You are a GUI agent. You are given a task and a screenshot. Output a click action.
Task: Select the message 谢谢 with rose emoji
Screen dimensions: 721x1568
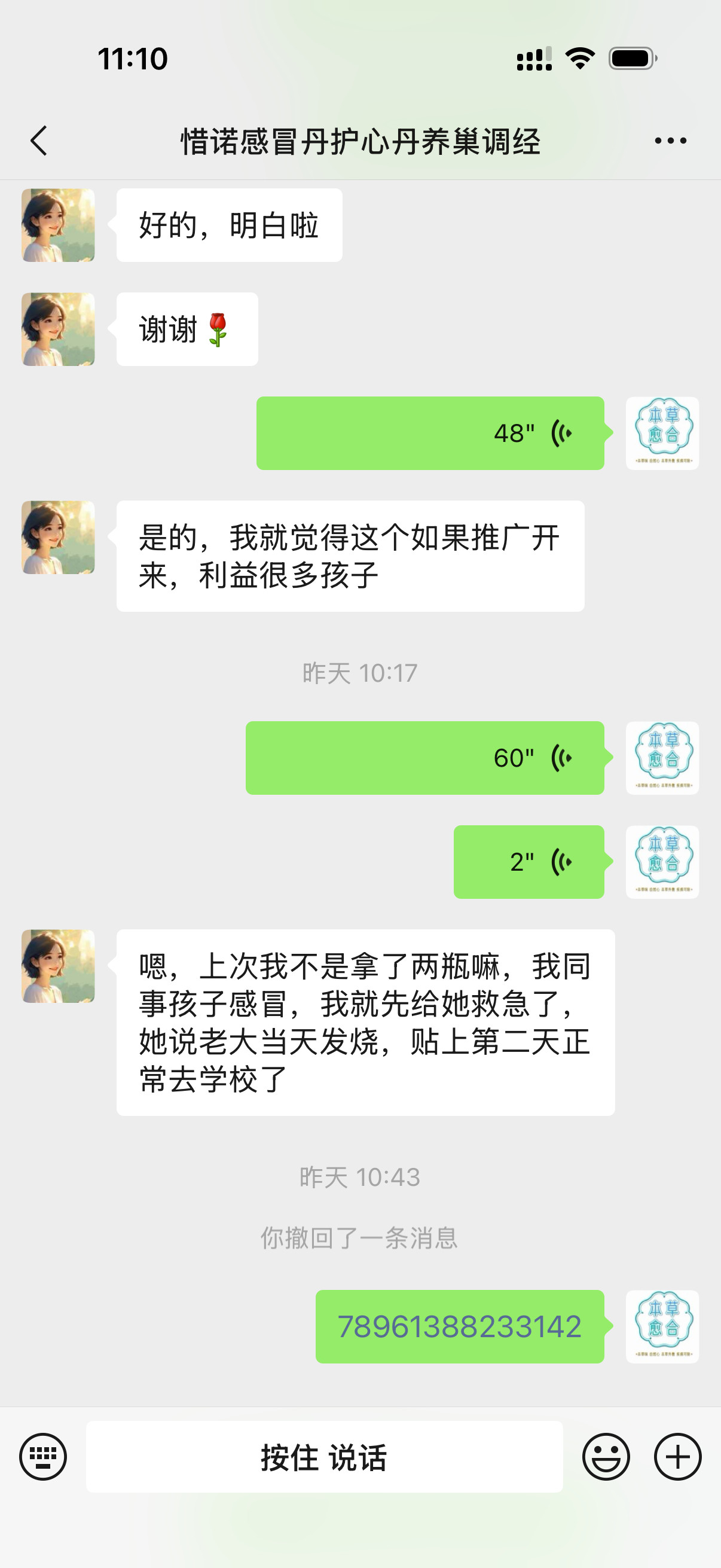[186, 329]
